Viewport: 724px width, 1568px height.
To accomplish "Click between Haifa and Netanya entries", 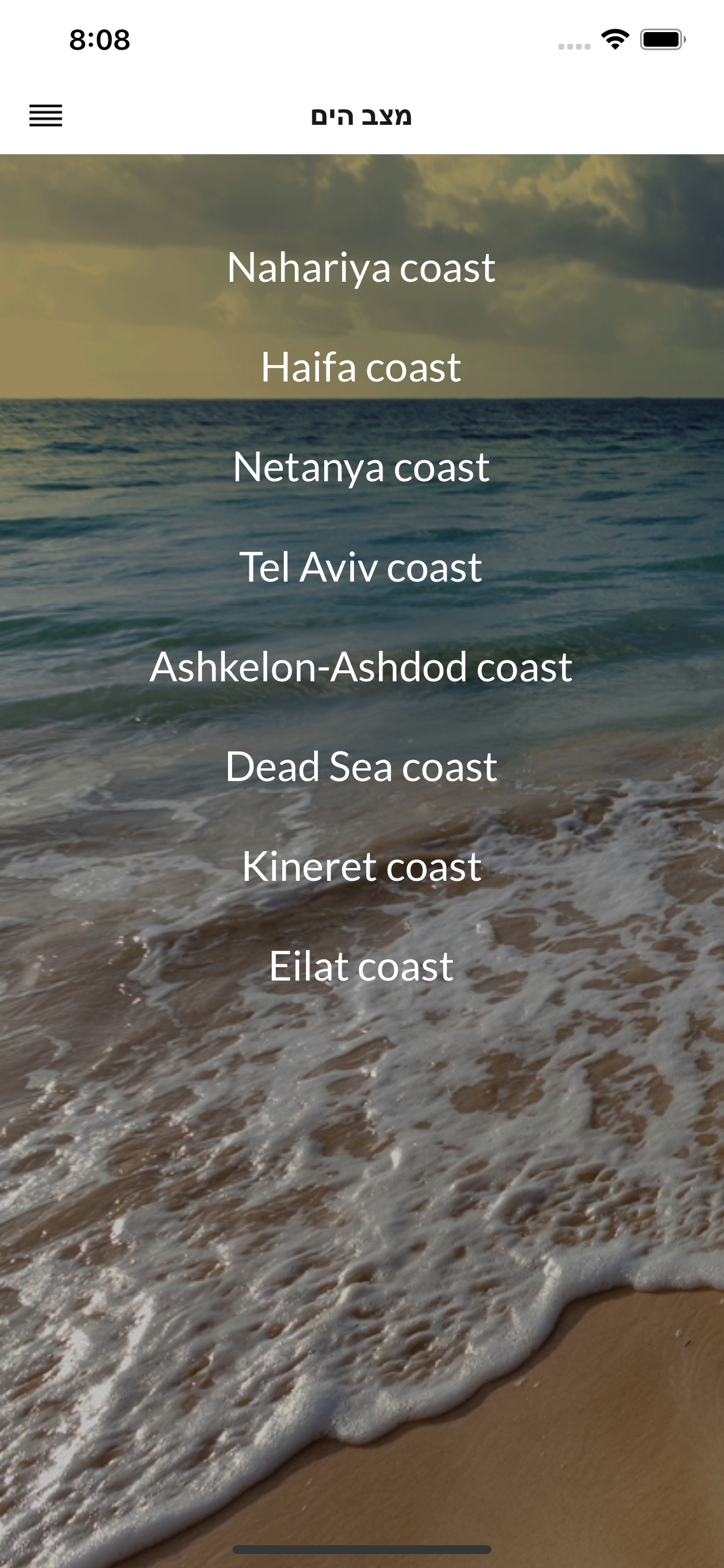I will [361, 416].
